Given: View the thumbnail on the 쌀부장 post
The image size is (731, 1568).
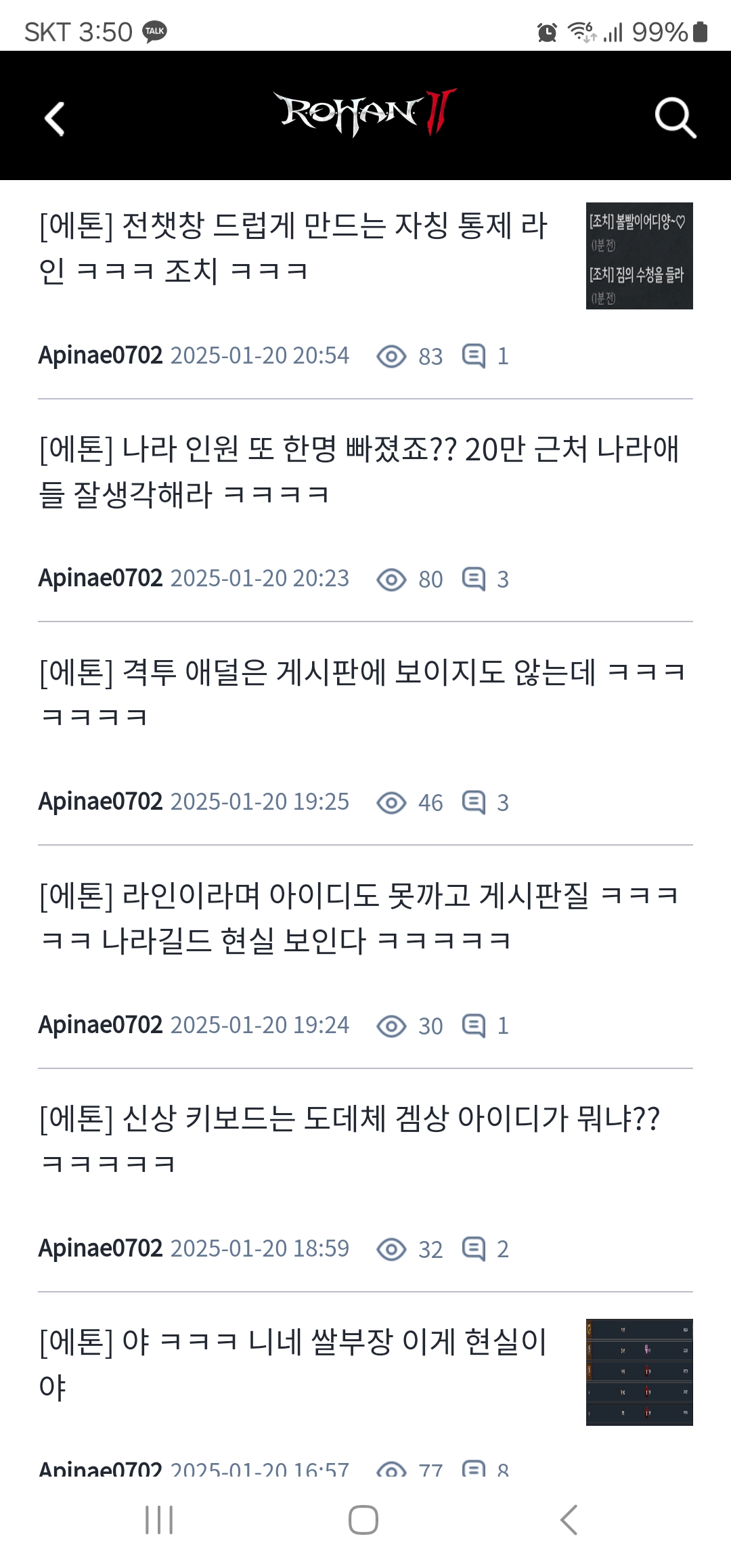Looking at the screenshot, I should [x=639, y=1372].
